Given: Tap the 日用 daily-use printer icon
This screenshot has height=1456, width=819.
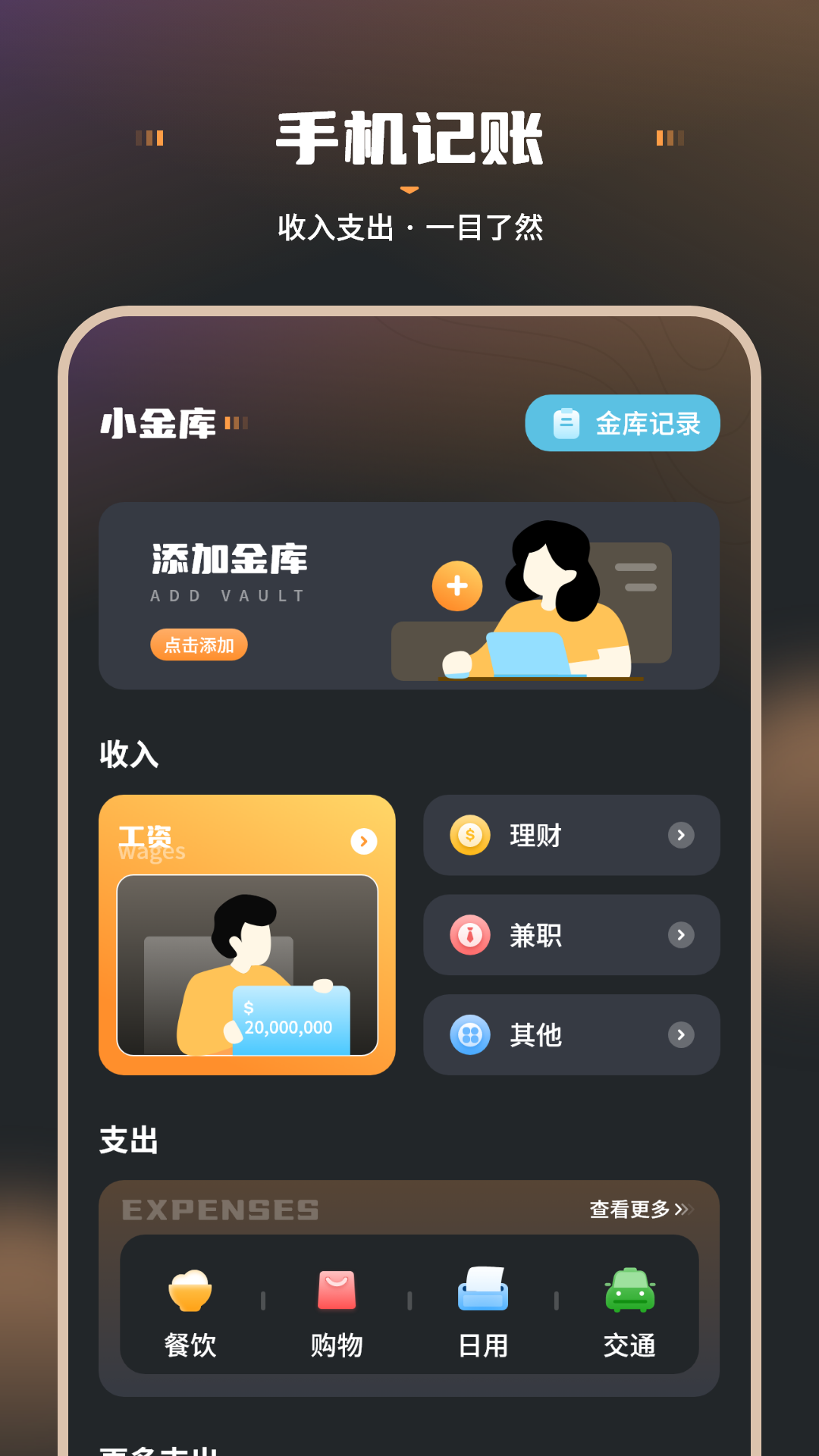Looking at the screenshot, I should [x=483, y=1287].
